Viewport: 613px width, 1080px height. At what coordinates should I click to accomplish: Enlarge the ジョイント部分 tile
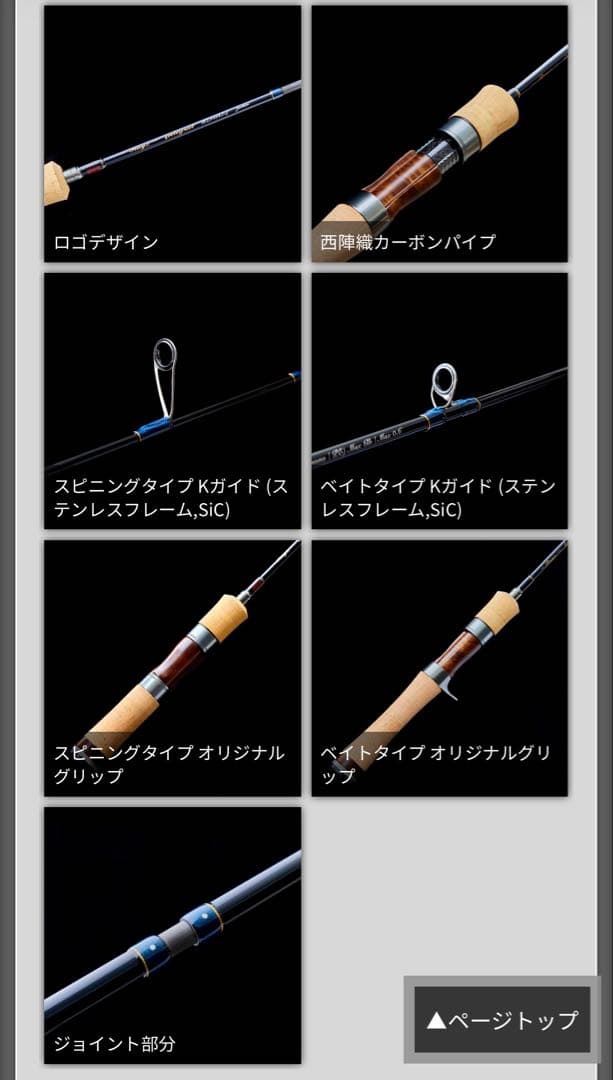point(172,934)
